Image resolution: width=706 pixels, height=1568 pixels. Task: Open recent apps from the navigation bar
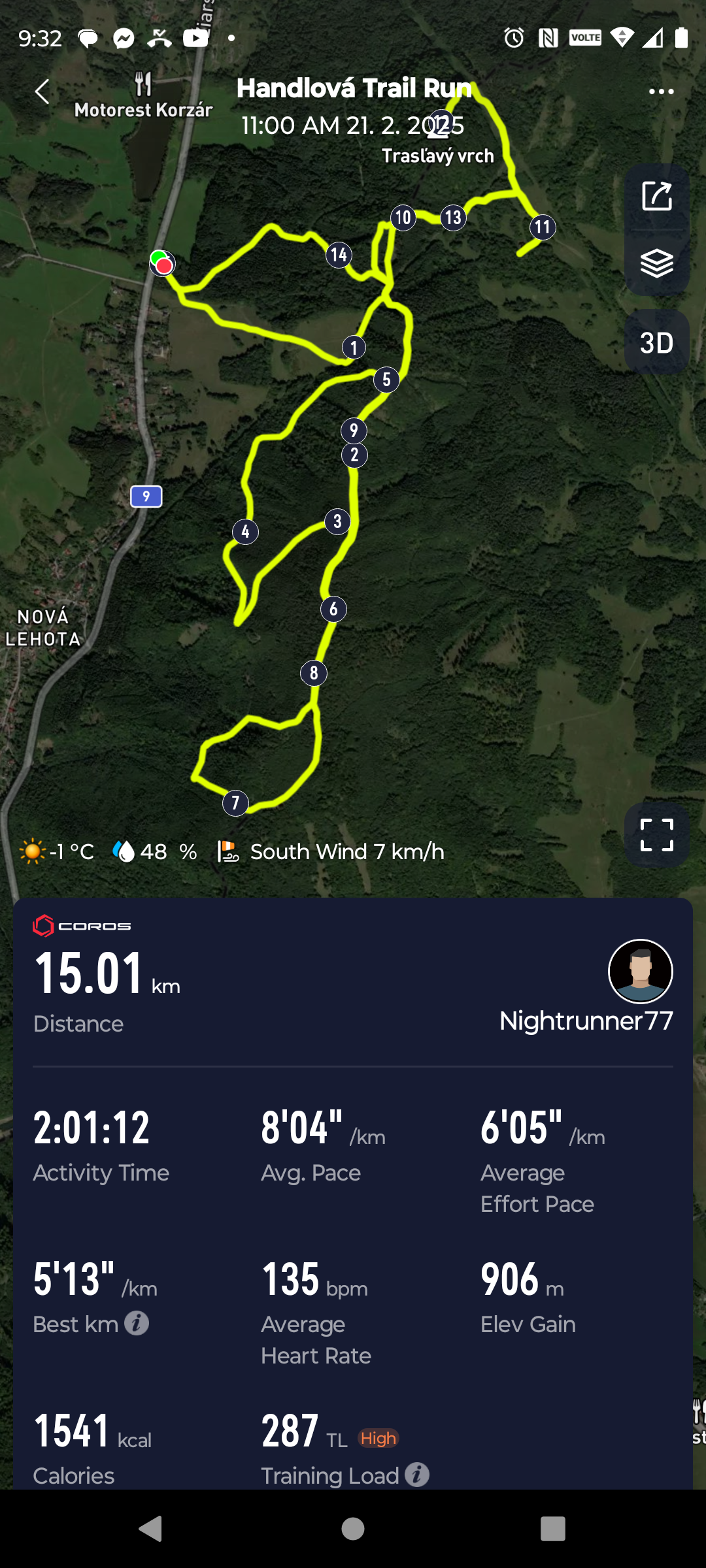(x=553, y=1529)
